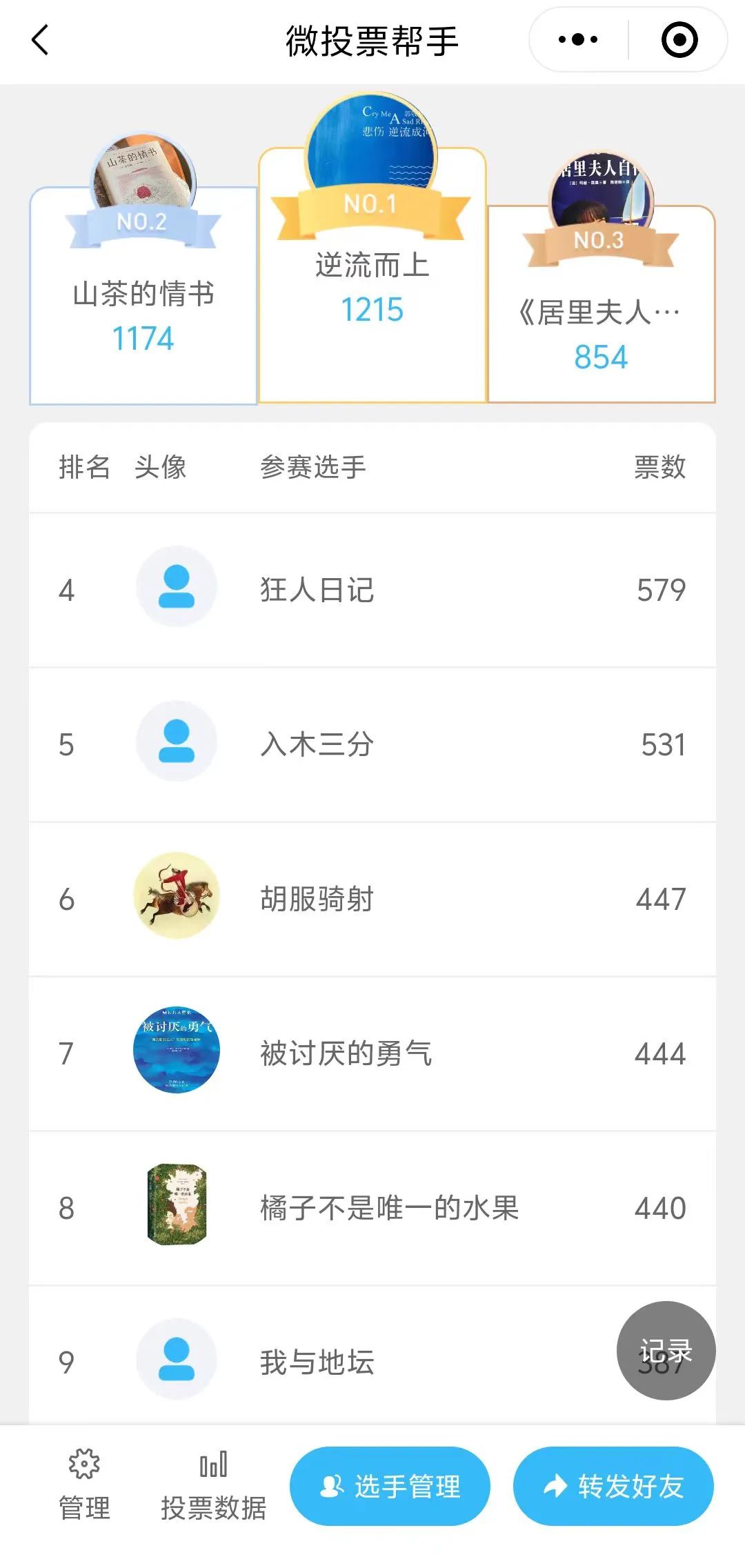Tap the floating 记录 button
Viewport: 745px width, 1568px height.
pyautogui.click(x=666, y=1350)
